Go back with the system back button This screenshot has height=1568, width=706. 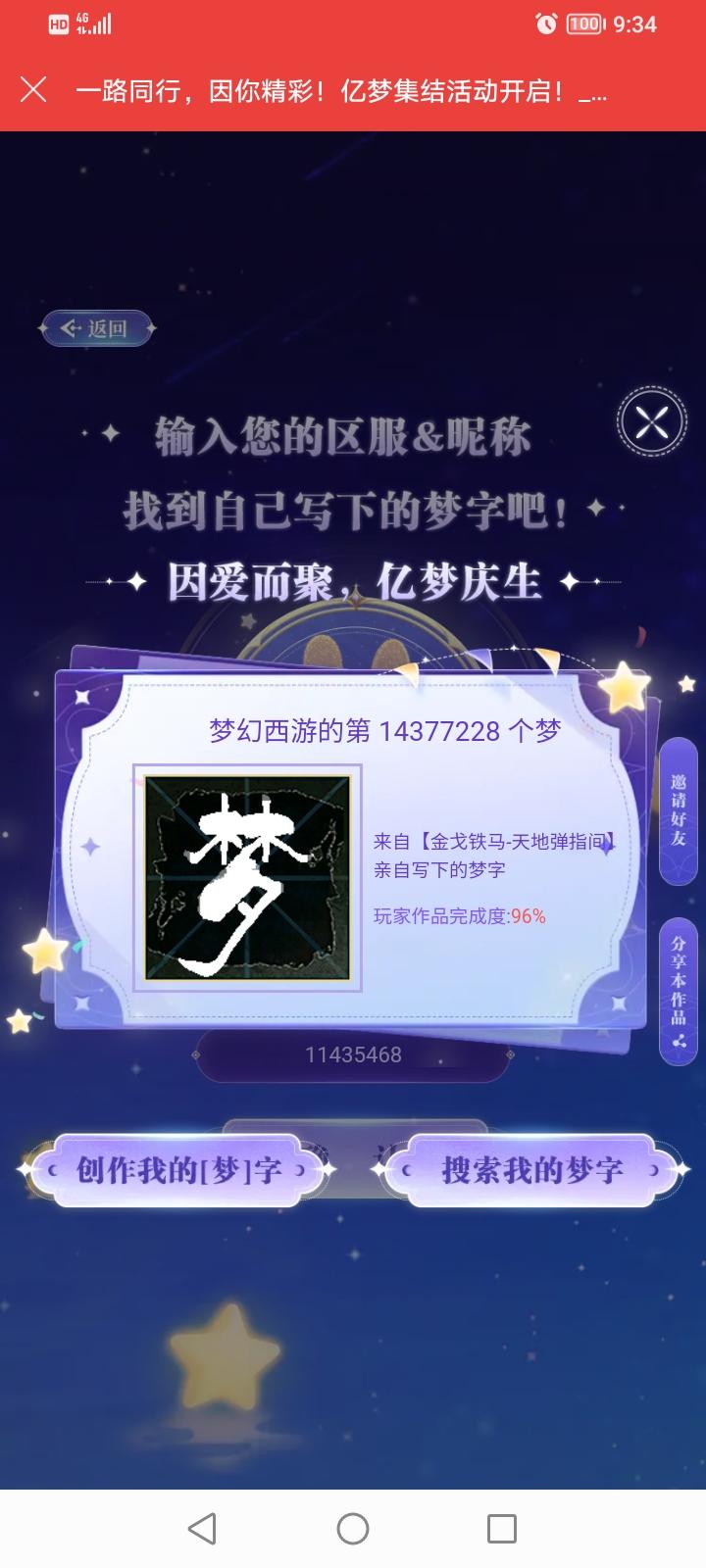click(x=202, y=1528)
